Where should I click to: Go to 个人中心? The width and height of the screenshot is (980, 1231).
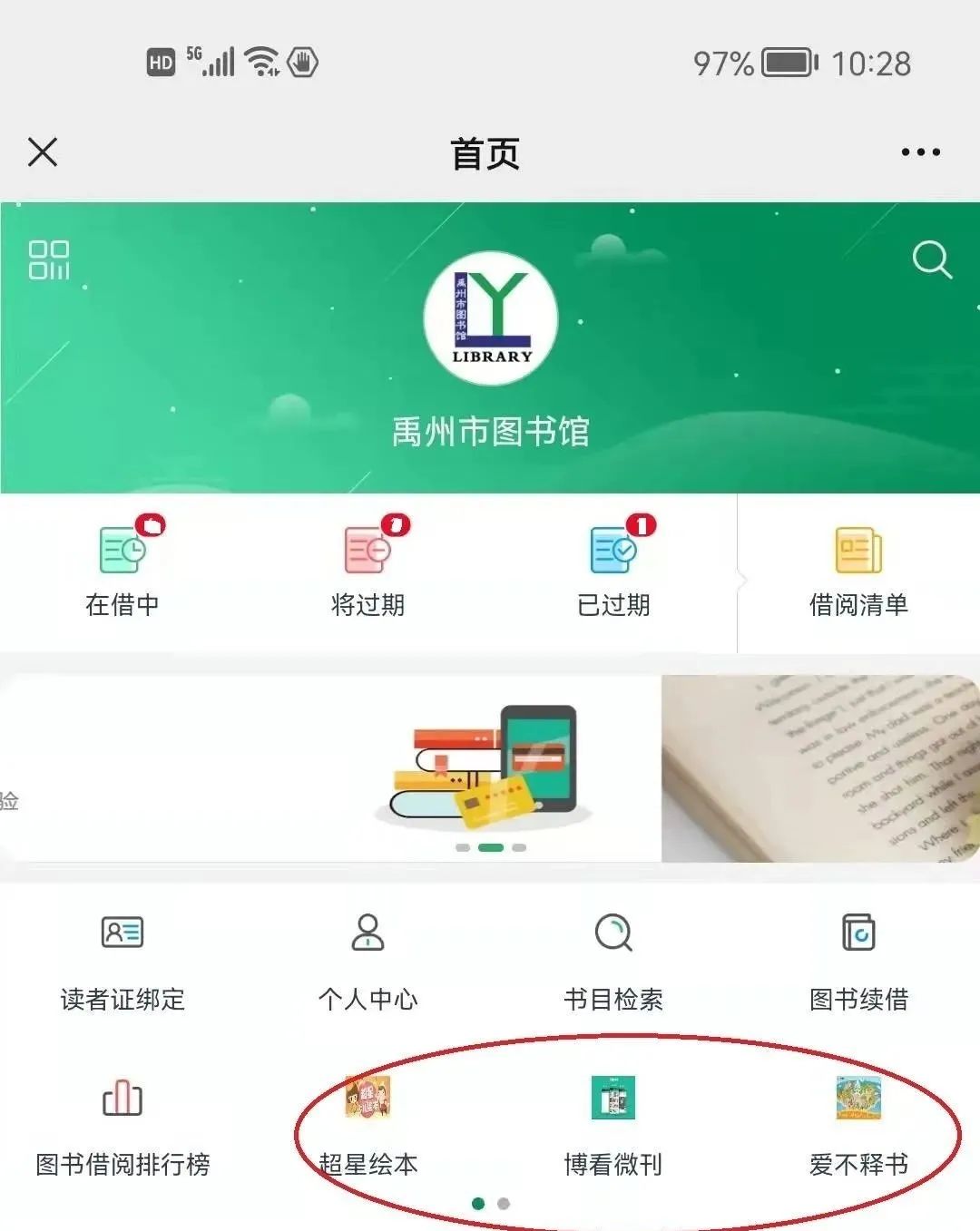point(367,962)
